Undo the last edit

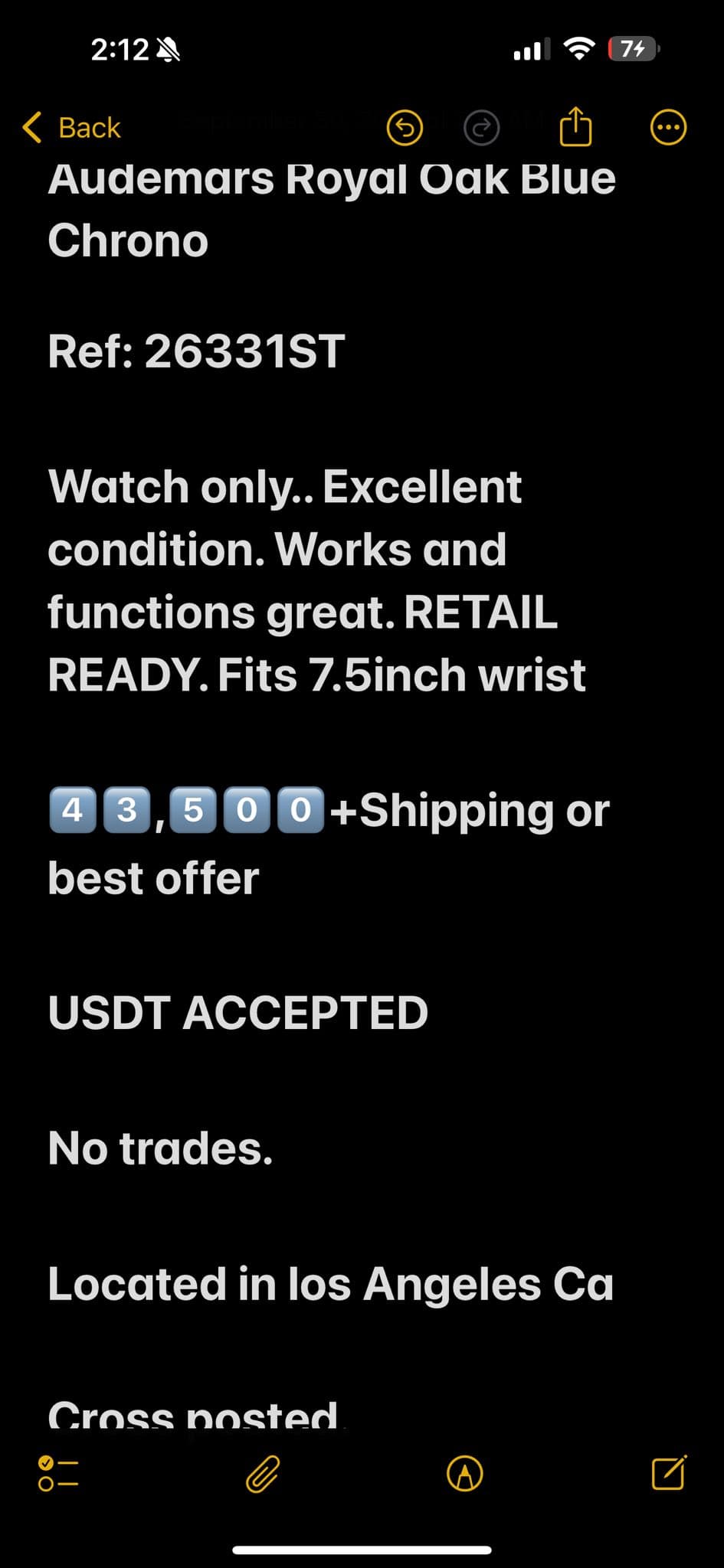[x=405, y=128]
